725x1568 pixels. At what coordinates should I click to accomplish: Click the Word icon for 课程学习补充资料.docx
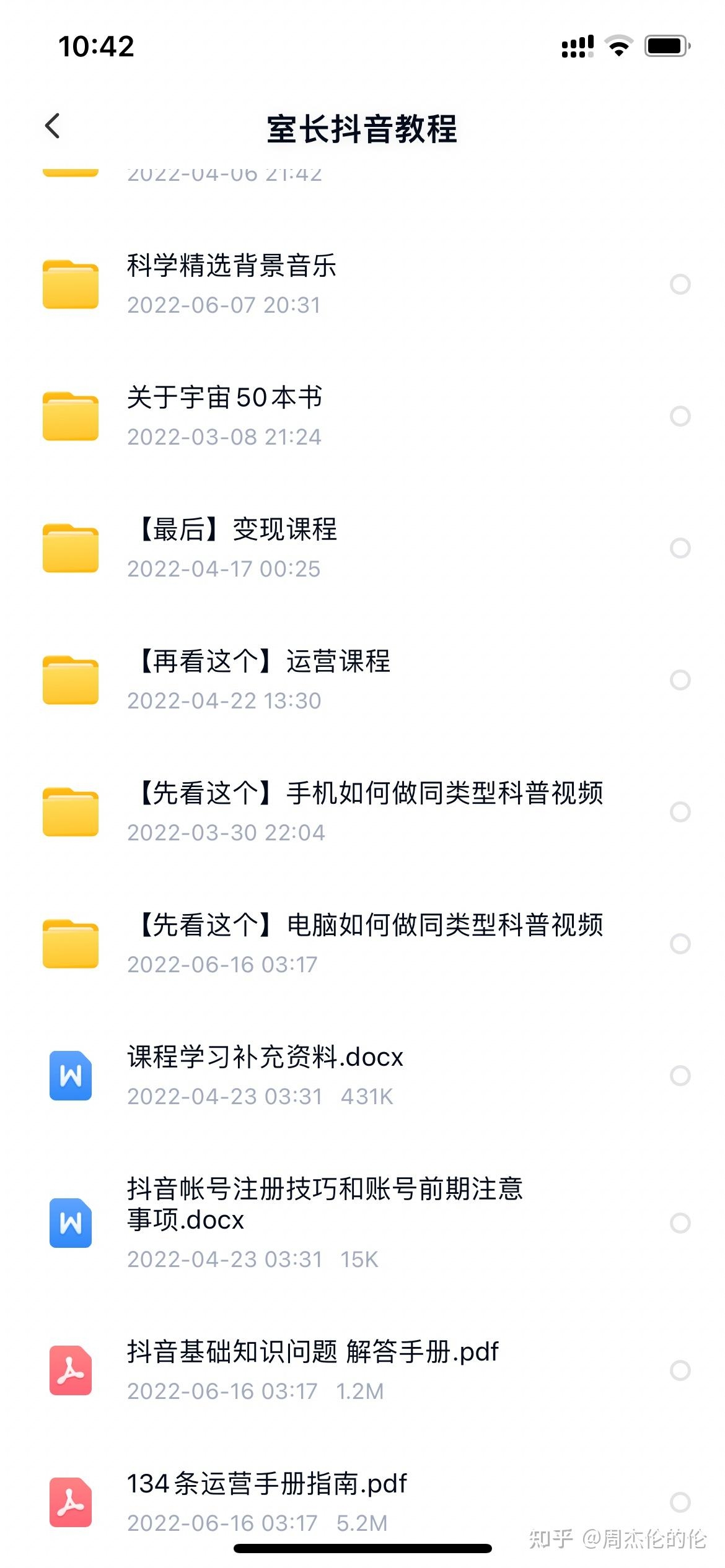pos(70,1076)
